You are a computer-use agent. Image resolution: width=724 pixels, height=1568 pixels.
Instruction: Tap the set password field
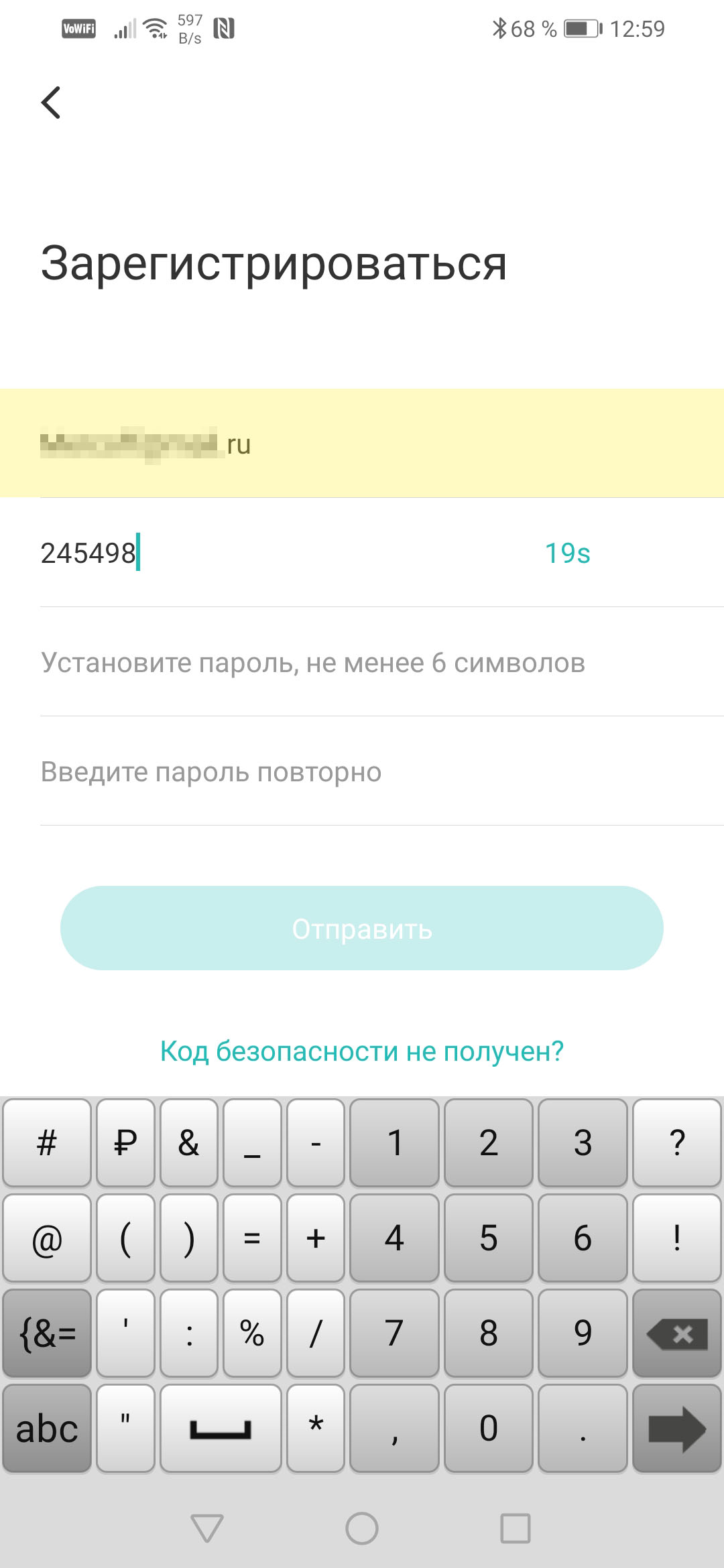click(x=362, y=663)
